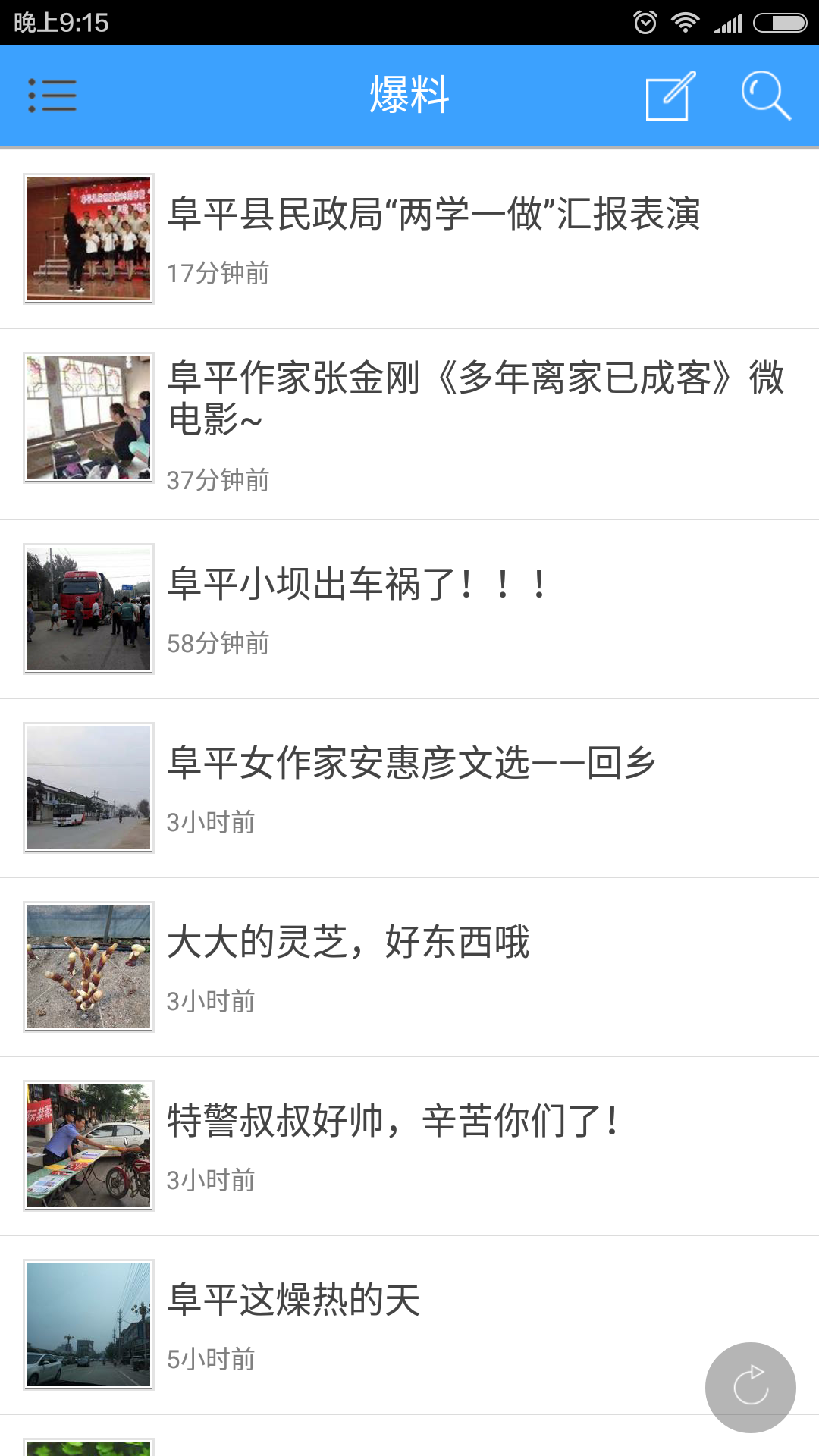The height and width of the screenshot is (1456, 819).
Task: Open the drawer menu button
Action: tap(52, 96)
